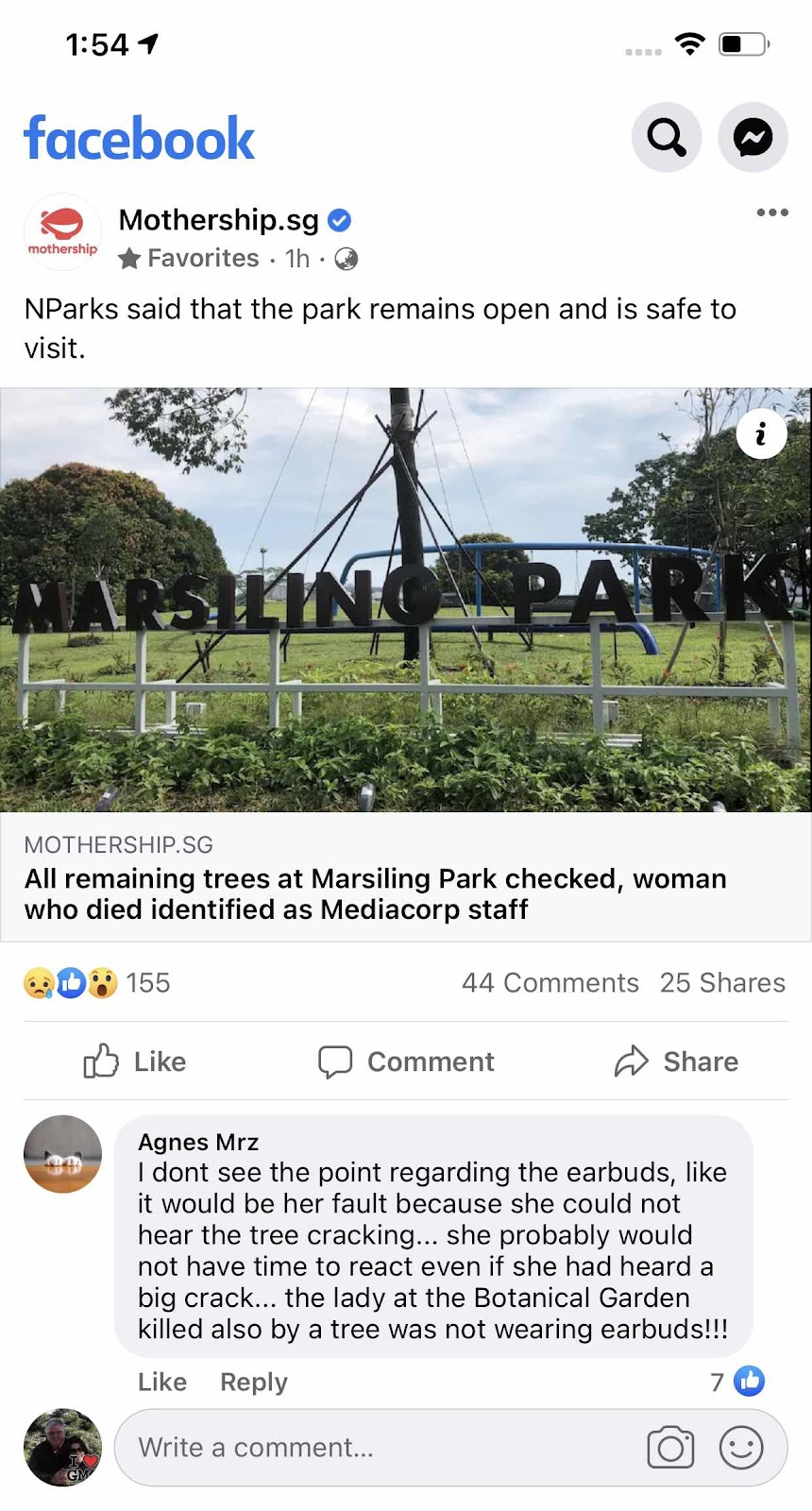View the 155 reactions list
The image size is (812, 1511).
click(x=97, y=982)
